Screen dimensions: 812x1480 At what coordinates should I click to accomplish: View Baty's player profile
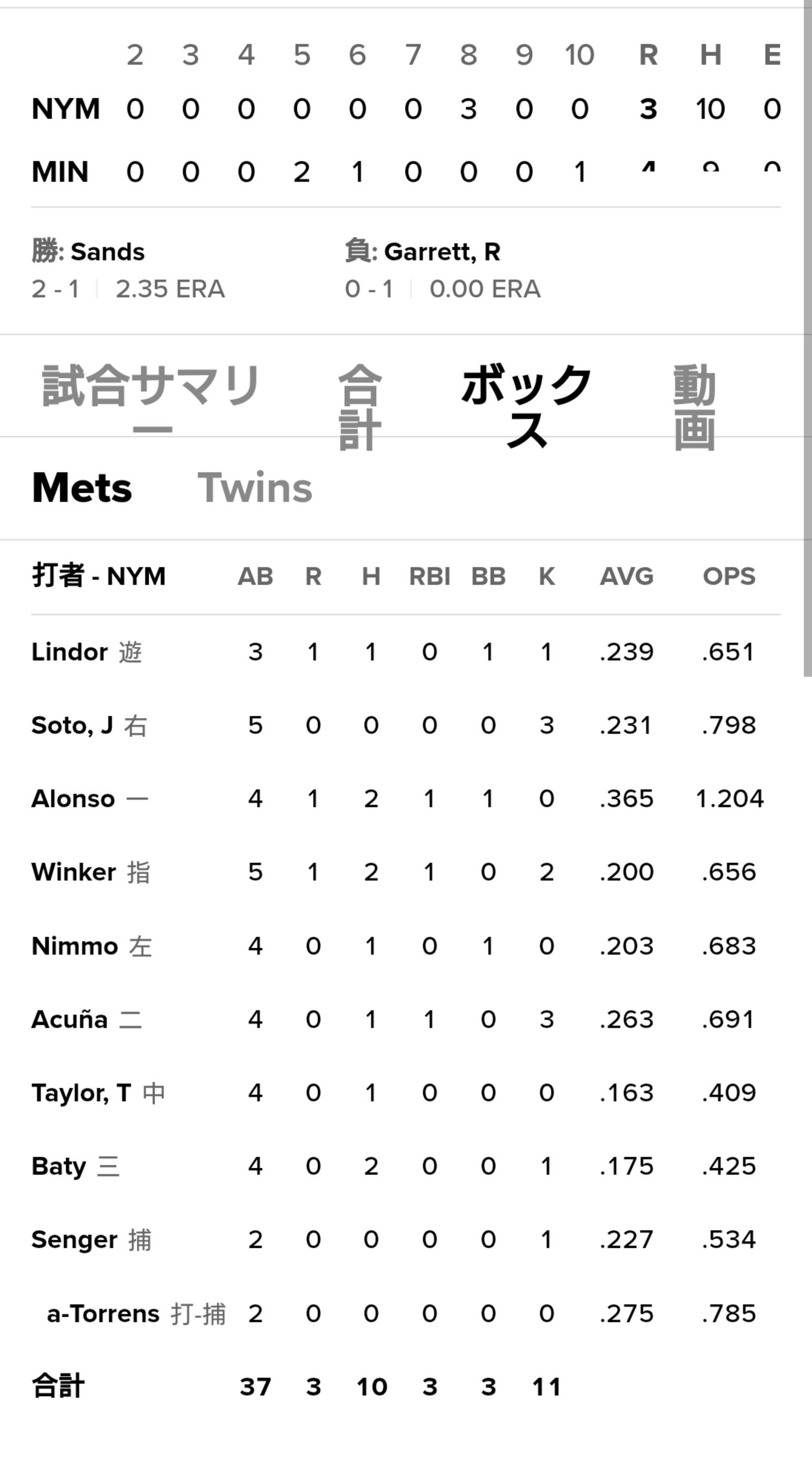(59, 1166)
